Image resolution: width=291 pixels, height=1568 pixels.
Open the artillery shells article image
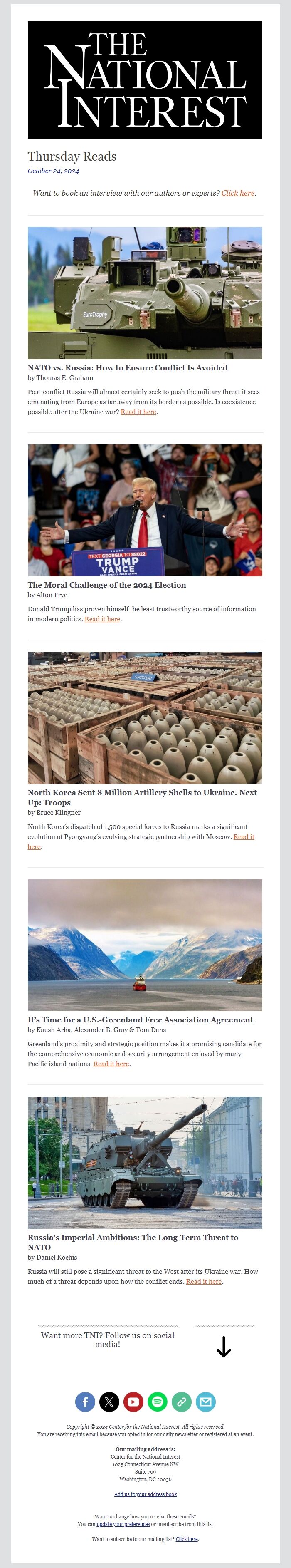click(x=145, y=718)
